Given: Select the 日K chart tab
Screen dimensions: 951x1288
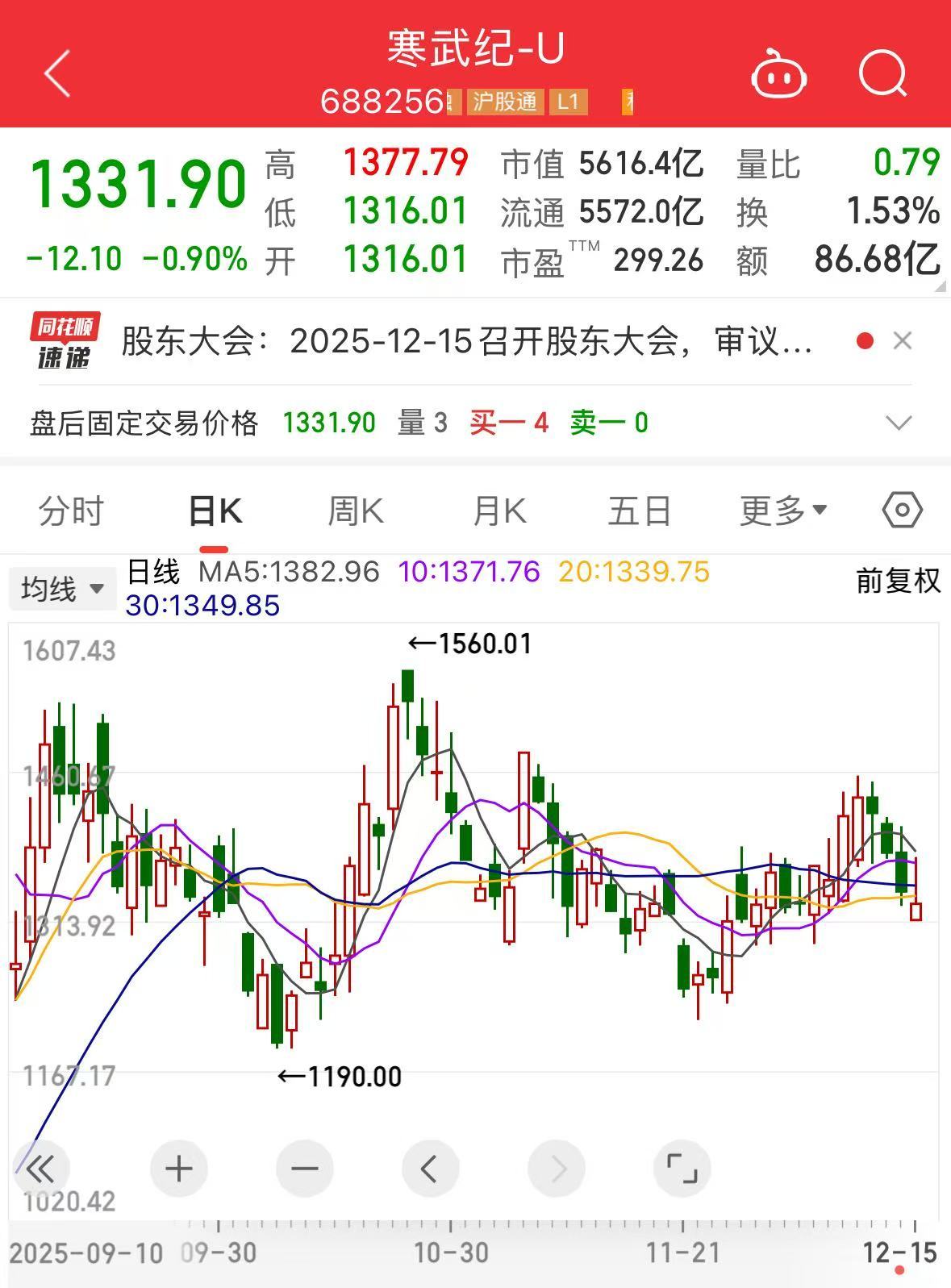Looking at the screenshot, I should pos(215,511).
